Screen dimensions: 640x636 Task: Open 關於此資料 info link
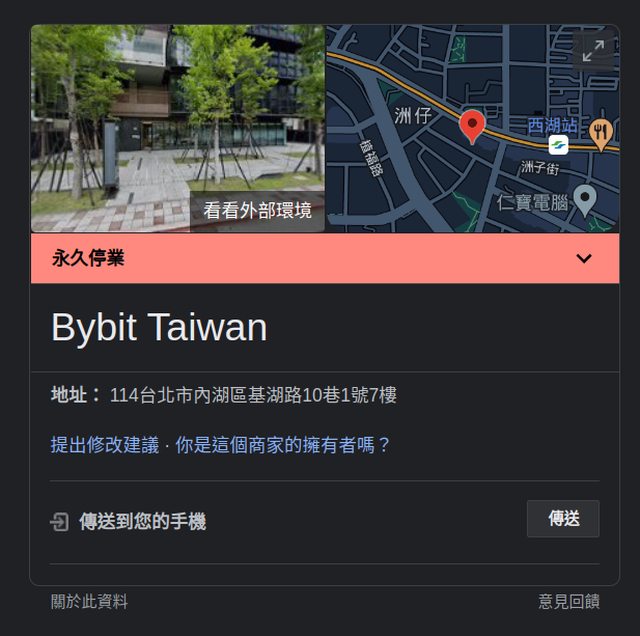89,601
